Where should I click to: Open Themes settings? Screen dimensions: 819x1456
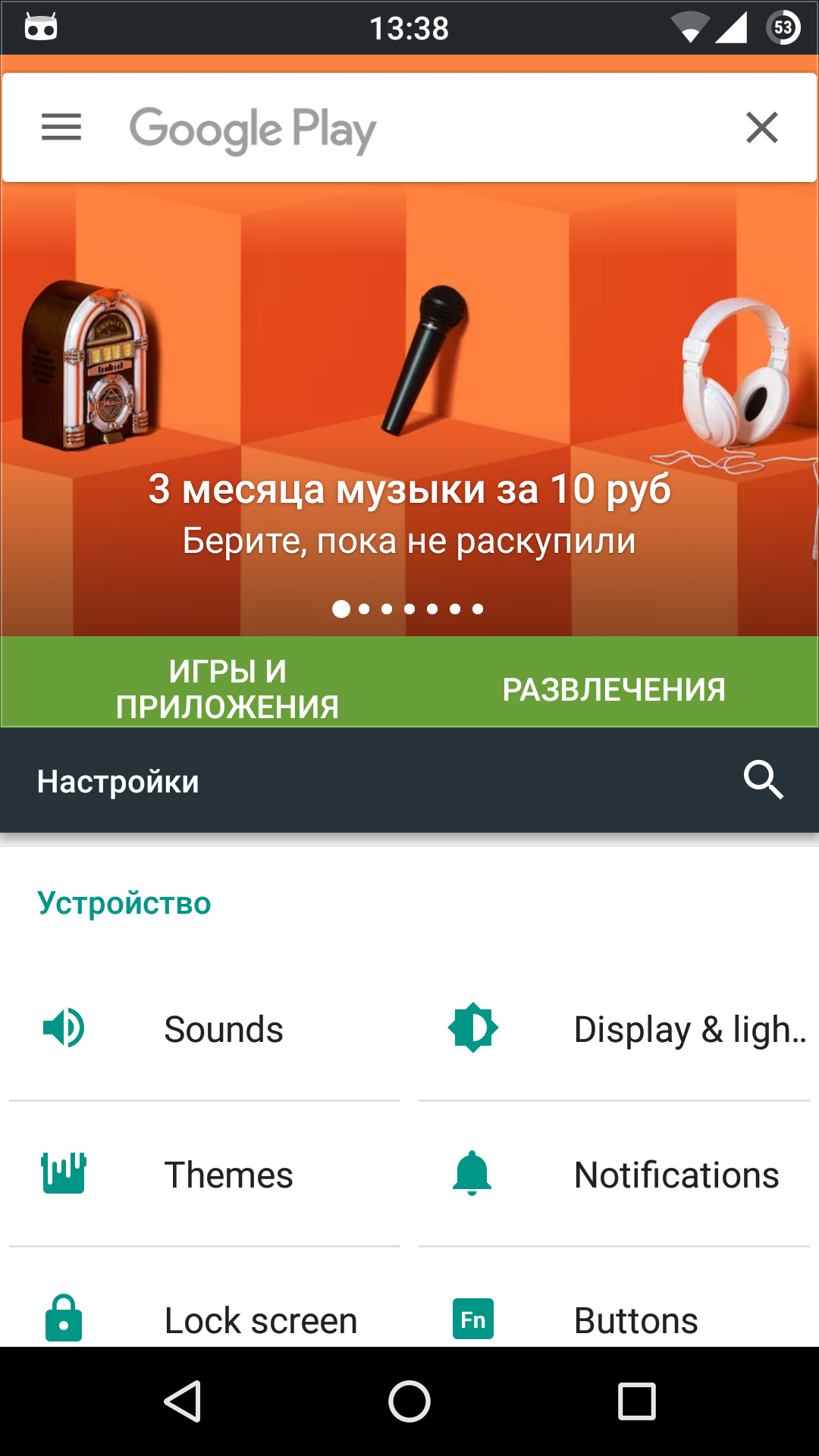205,1175
